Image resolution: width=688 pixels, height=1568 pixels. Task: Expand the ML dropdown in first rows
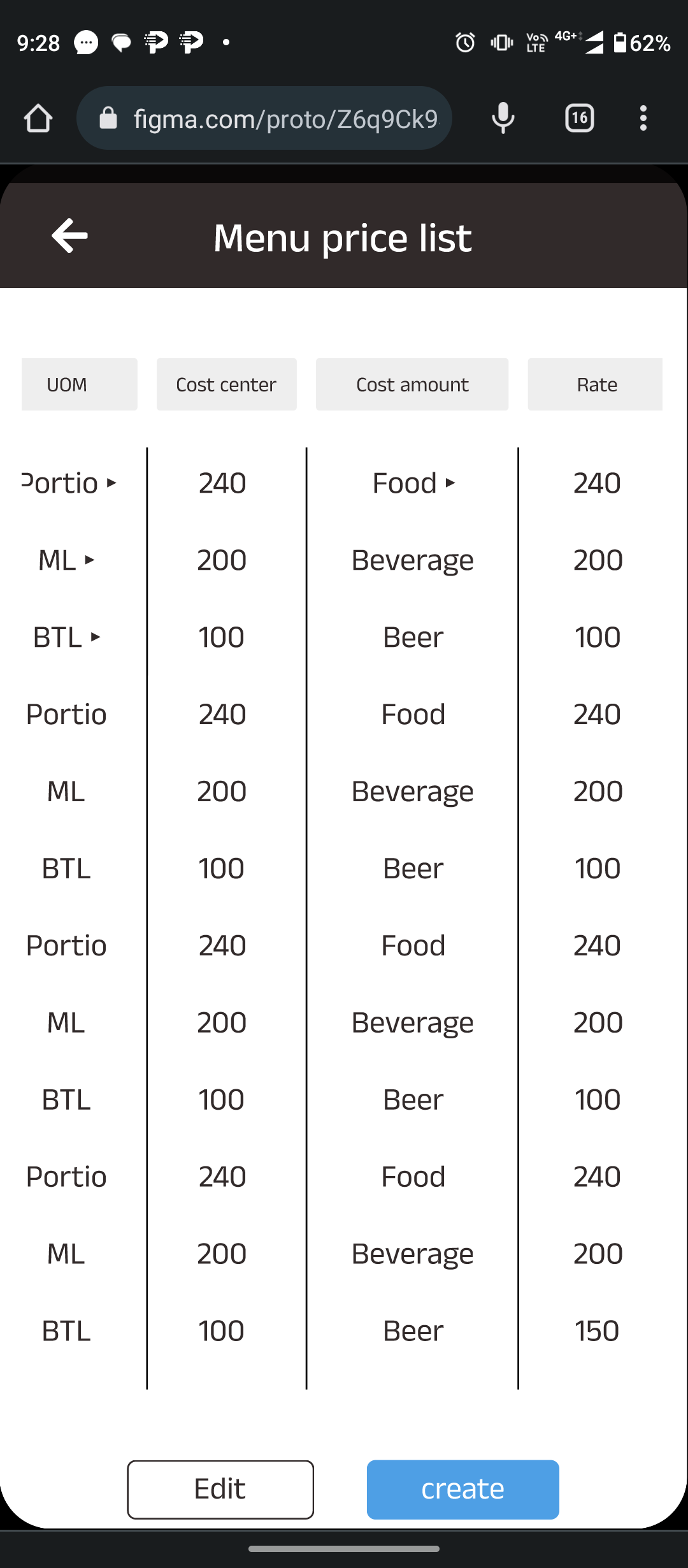pyautogui.click(x=90, y=560)
